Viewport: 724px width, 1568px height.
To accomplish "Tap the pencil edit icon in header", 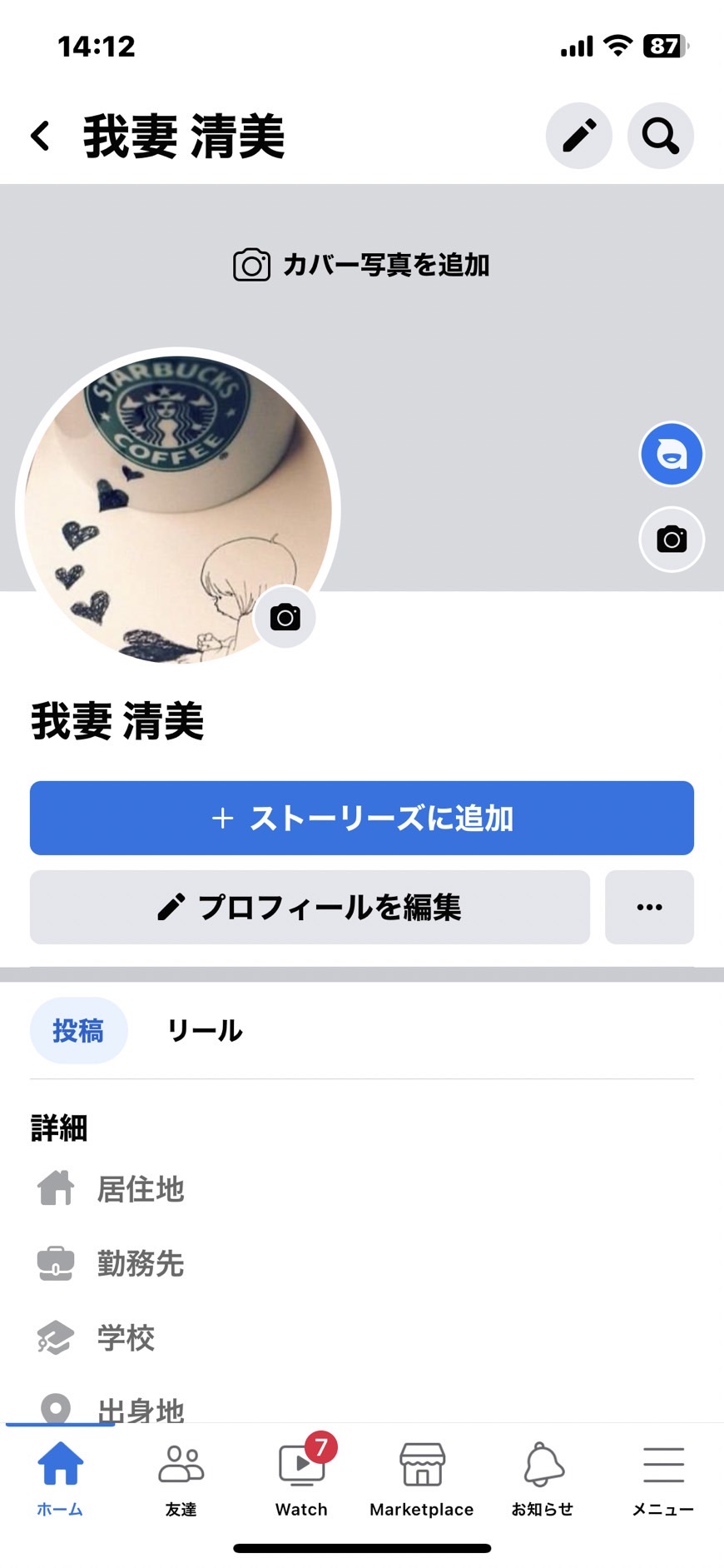I will [x=579, y=136].
